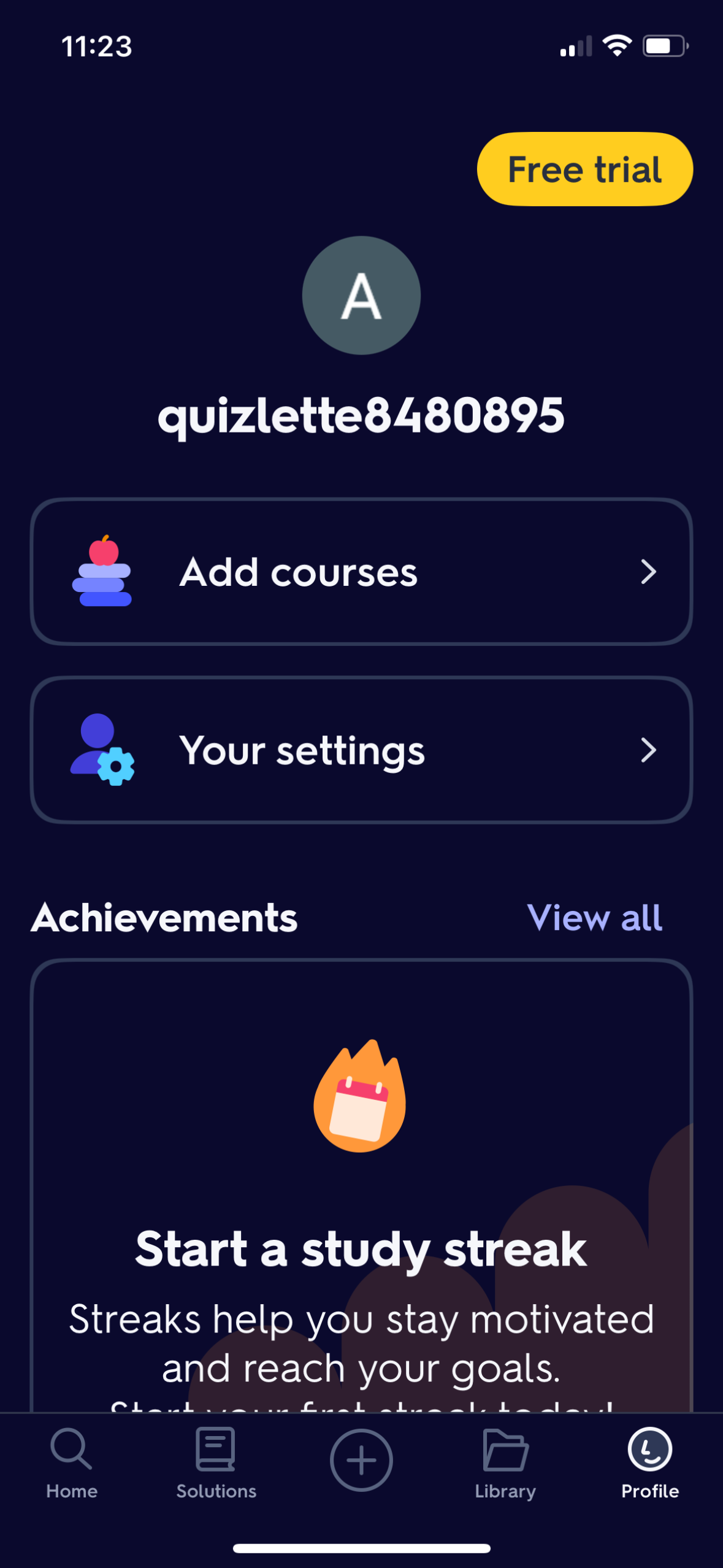The image size is (723, 1568).
Task: Tap the quizlette8480895 username
Action: pyautogui.click(x=361, y=417)
